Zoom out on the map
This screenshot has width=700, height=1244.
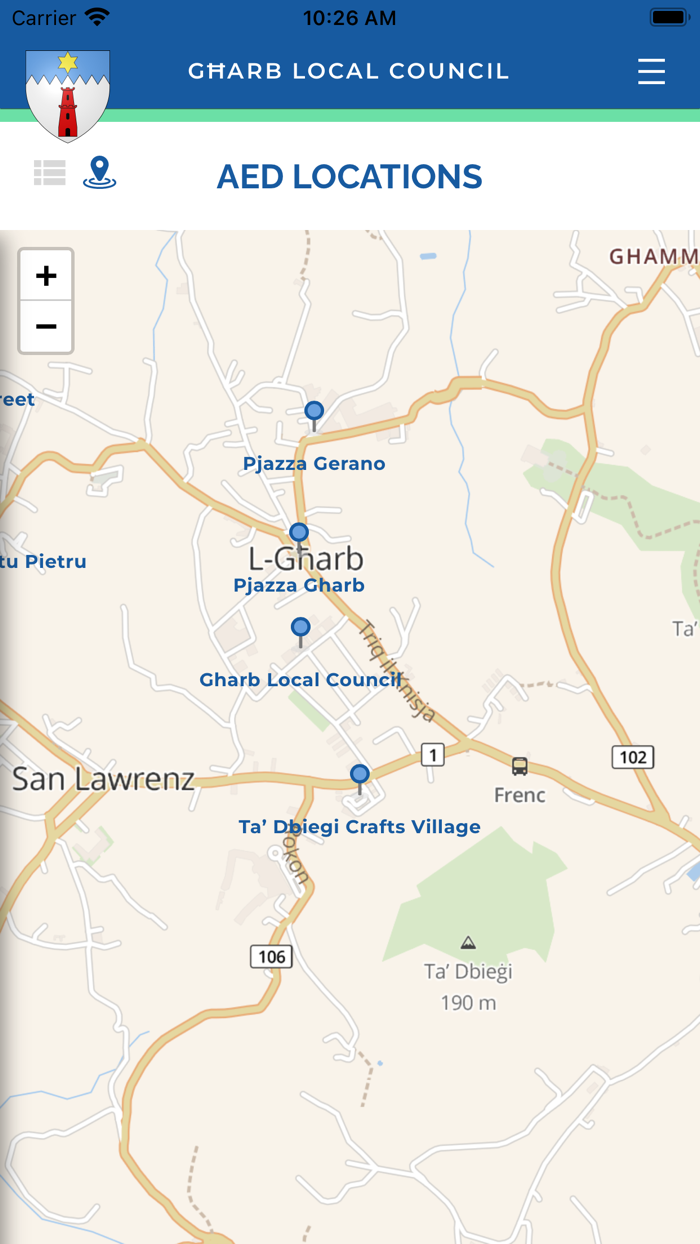(46, 327)
